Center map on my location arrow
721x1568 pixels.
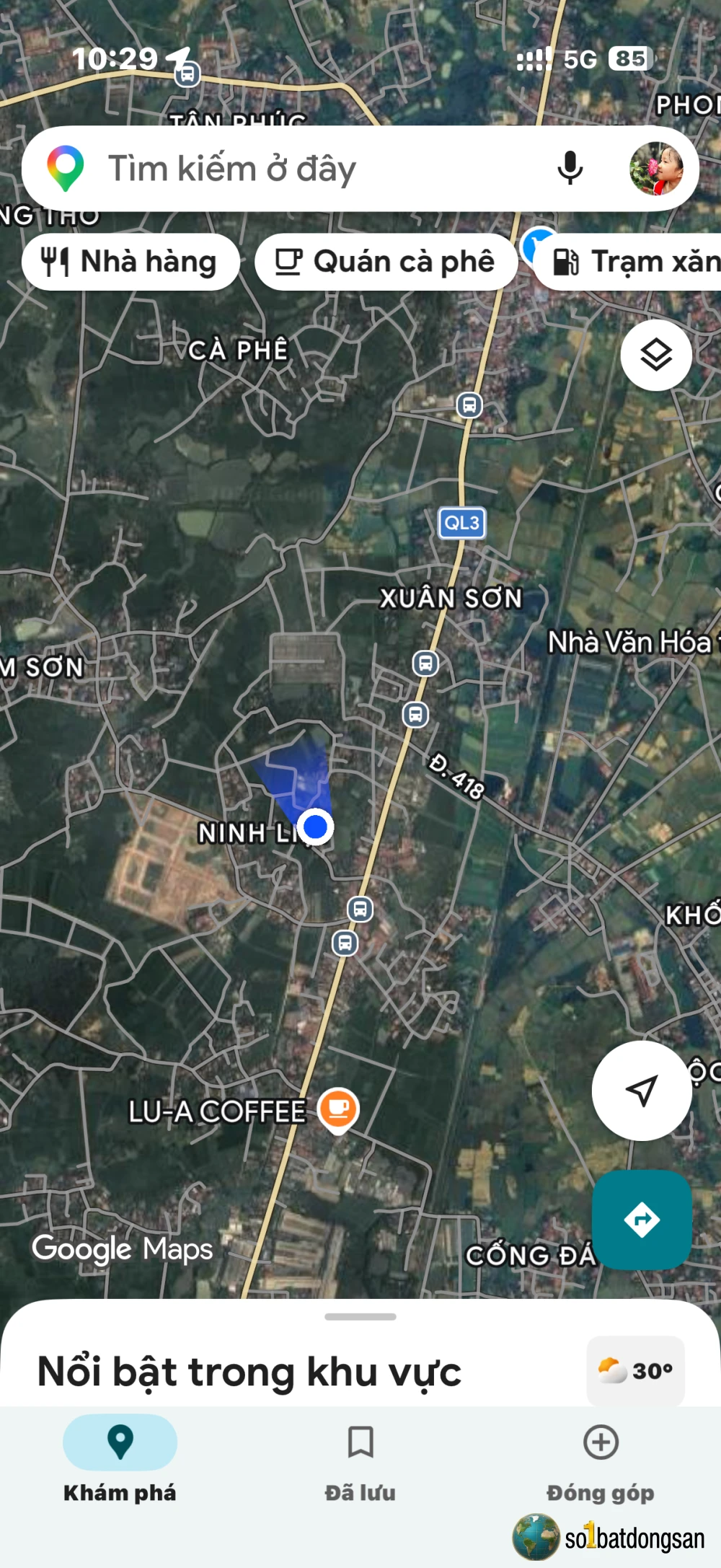[642, 1091]
